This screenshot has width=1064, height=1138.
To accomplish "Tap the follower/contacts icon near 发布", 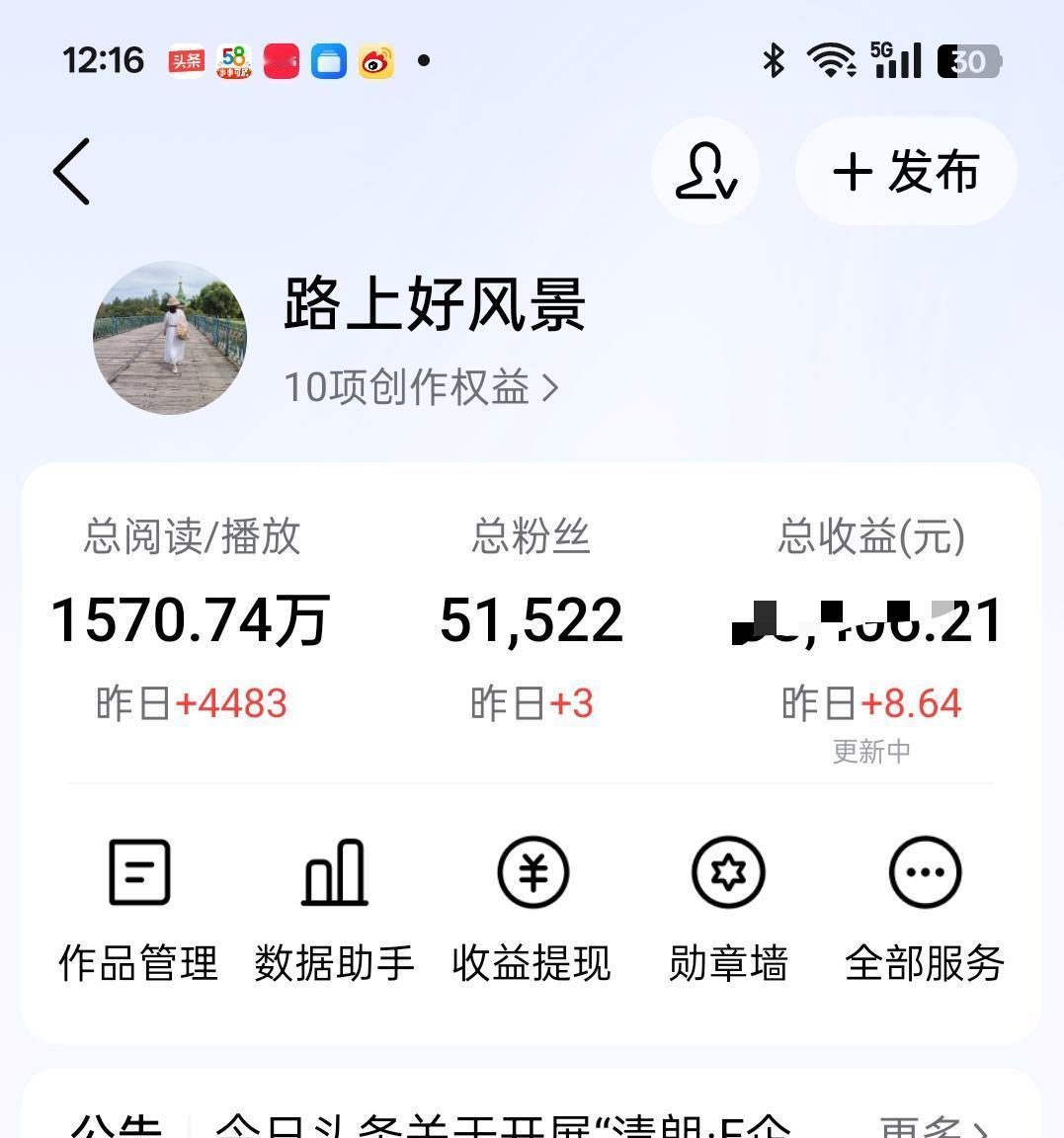I will pos(704,170).
